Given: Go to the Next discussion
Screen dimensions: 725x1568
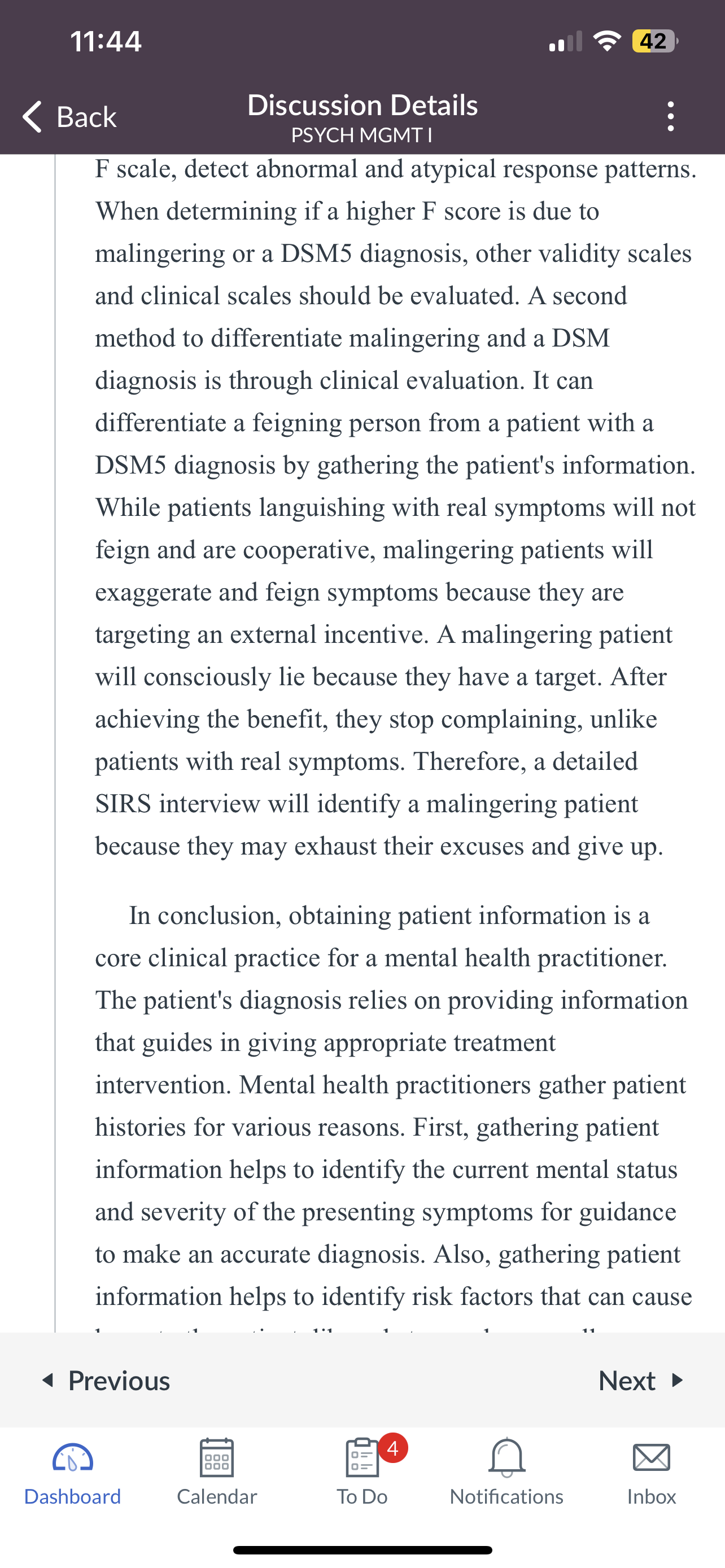Looking at the screenshot, I should (641, 1380).
